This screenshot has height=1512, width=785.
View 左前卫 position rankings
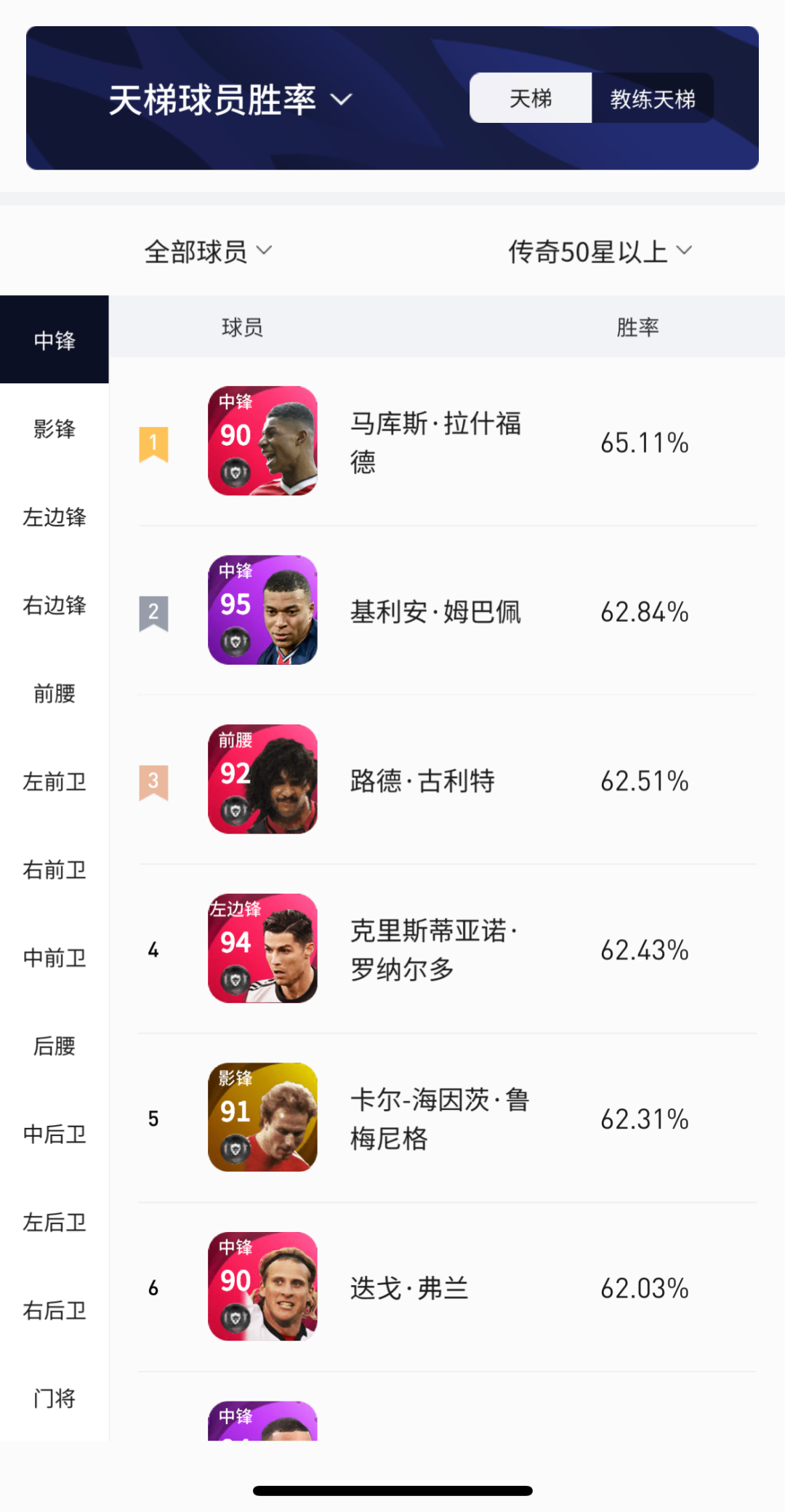point(55,781)
